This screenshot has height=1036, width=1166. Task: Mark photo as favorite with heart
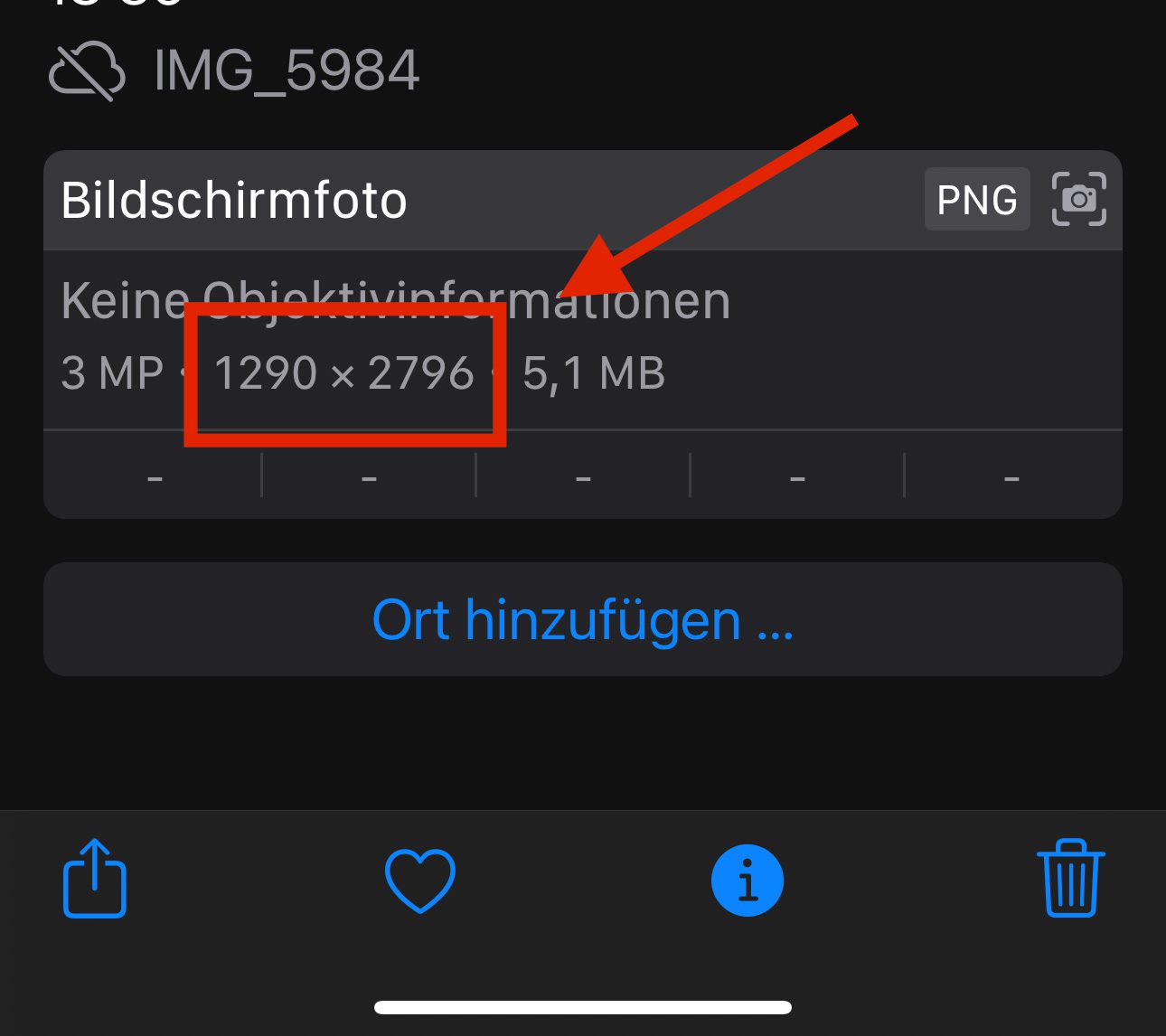tap(420, 880)
